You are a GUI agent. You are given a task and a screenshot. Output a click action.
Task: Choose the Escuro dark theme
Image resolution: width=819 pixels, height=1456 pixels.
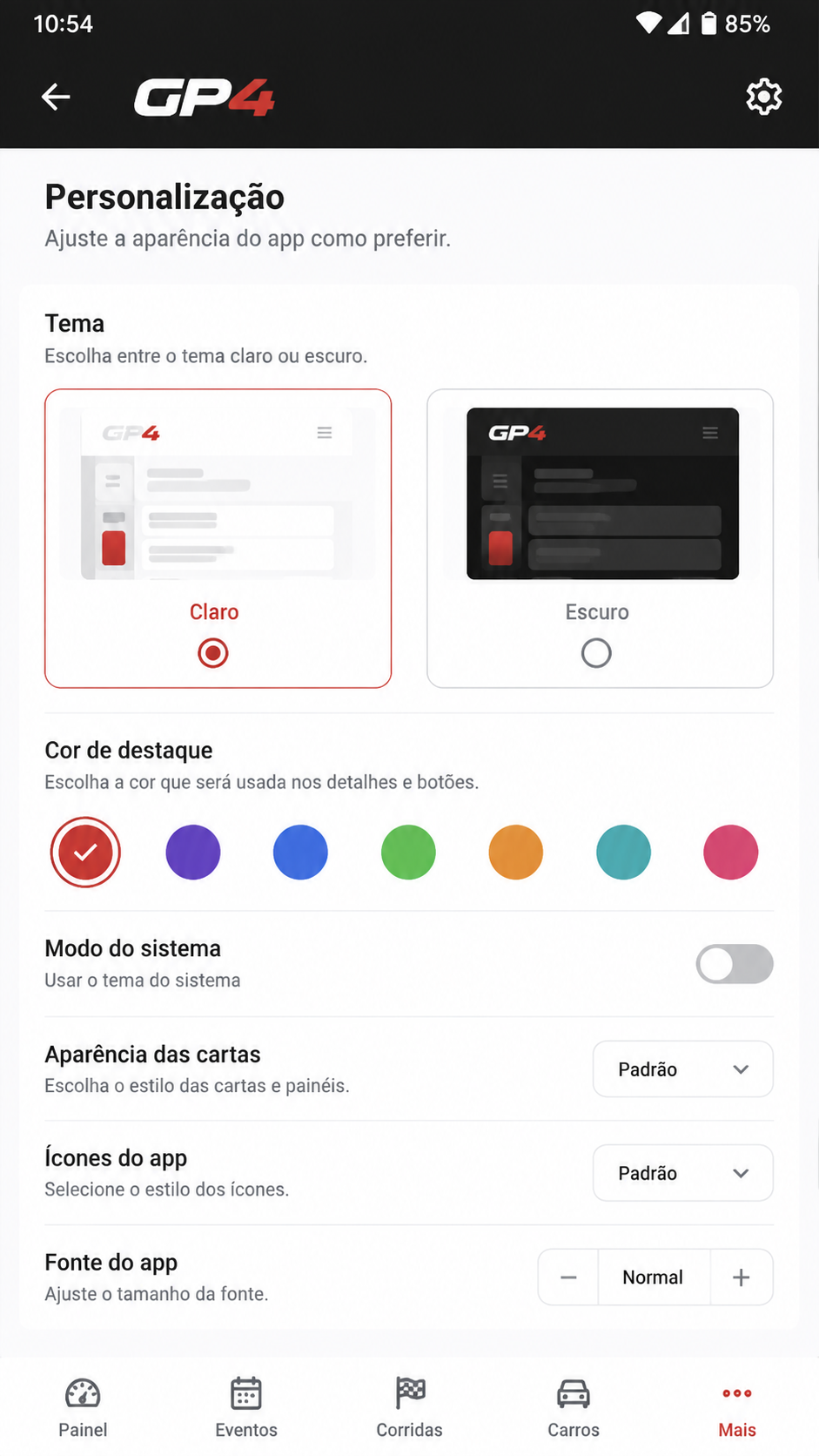(600, 538)
